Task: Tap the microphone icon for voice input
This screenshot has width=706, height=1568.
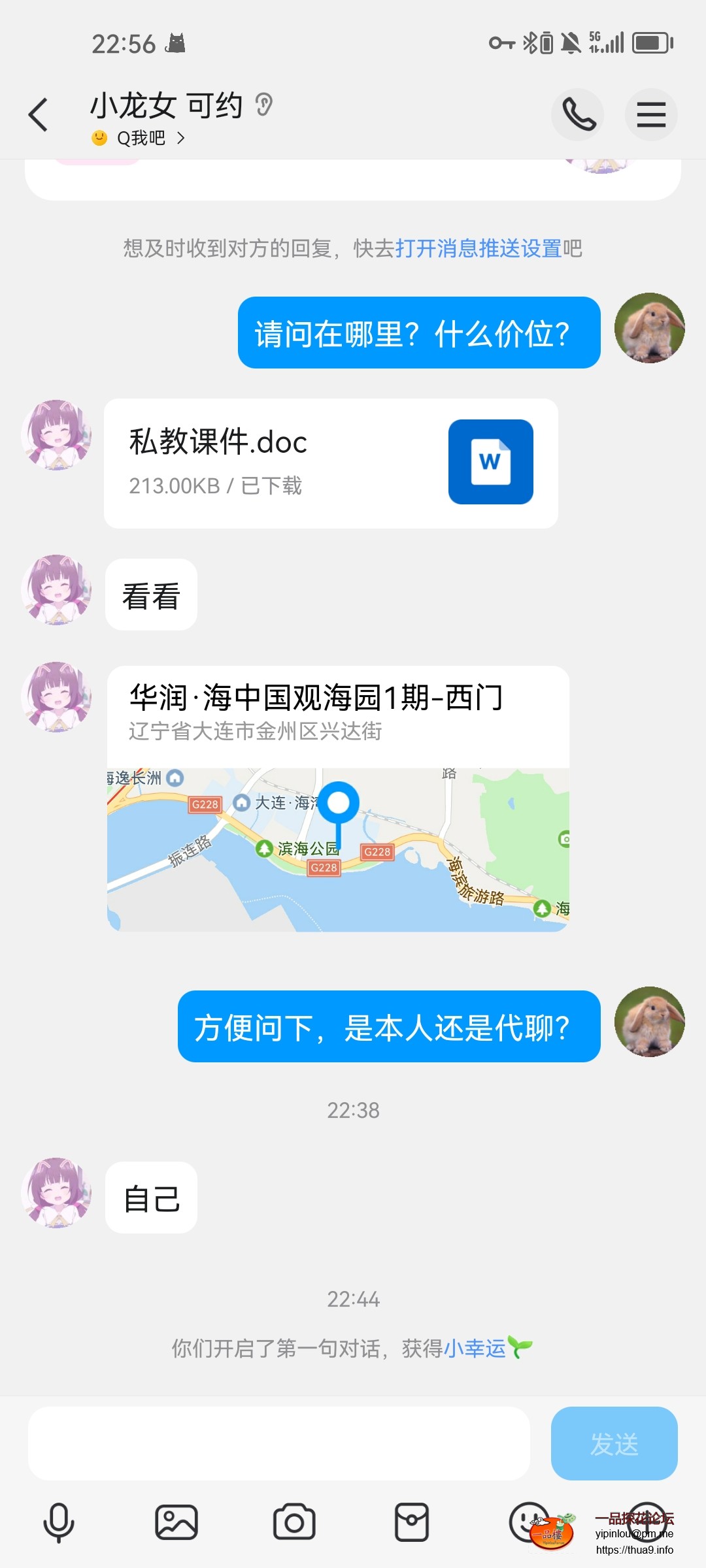Action: click(59, 1522)
